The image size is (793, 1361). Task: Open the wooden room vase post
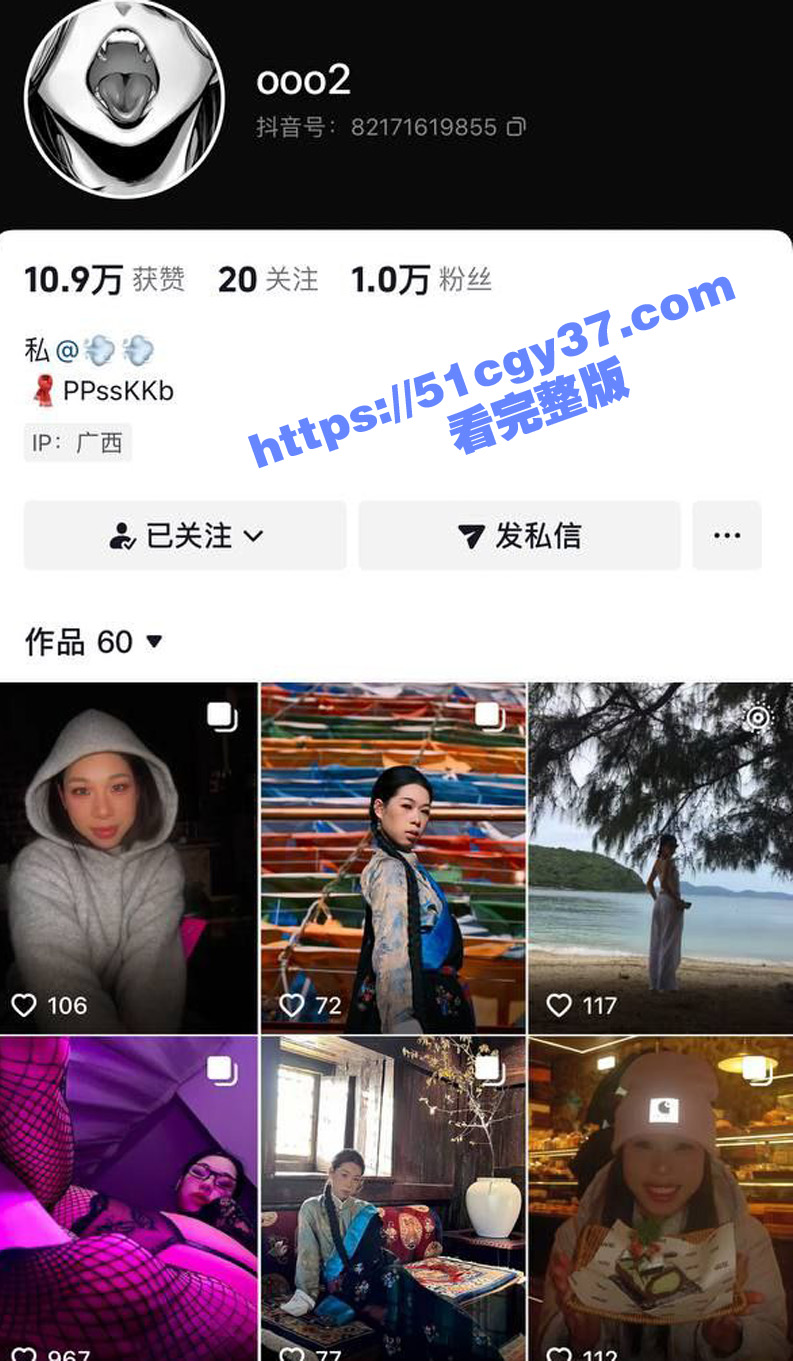[393, 1198]
